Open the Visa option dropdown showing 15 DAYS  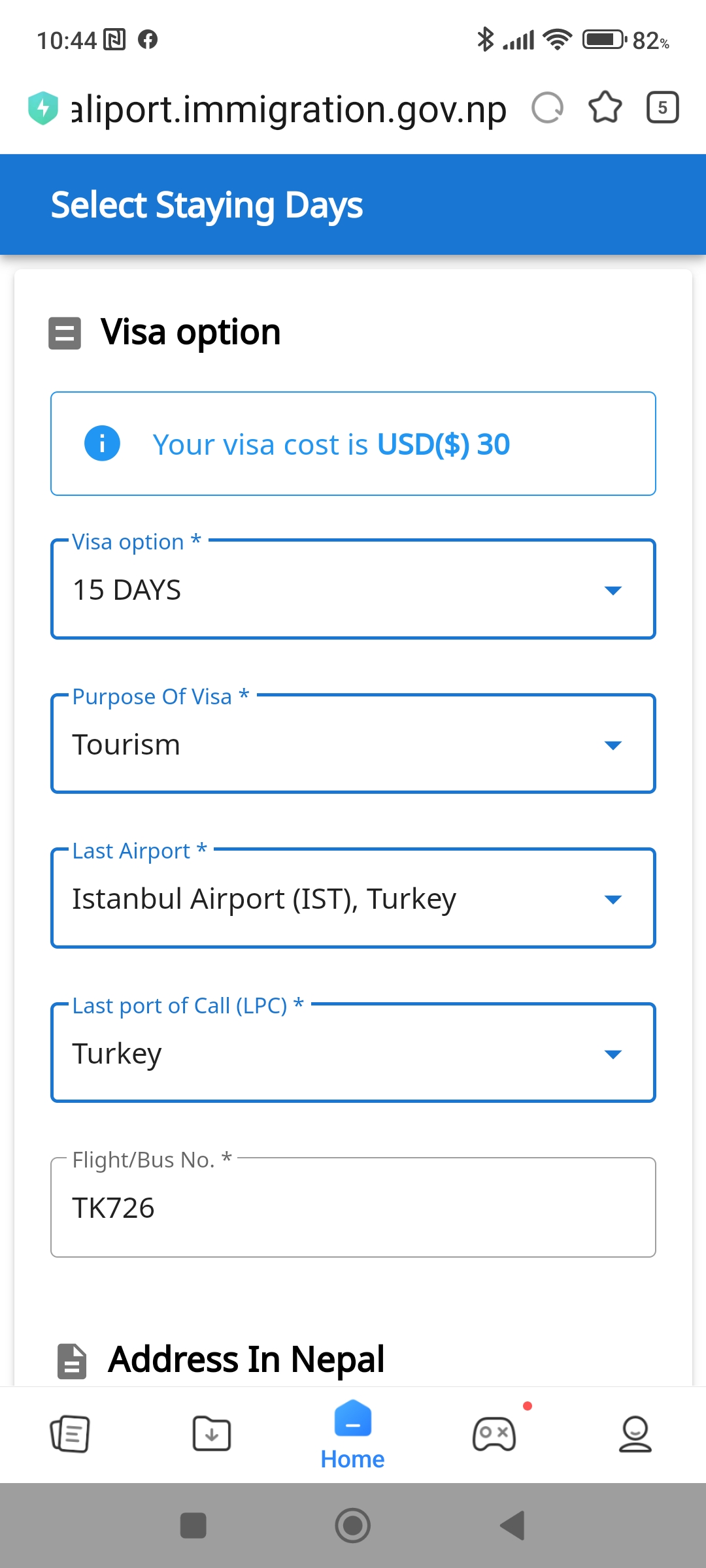click(353, 589)
